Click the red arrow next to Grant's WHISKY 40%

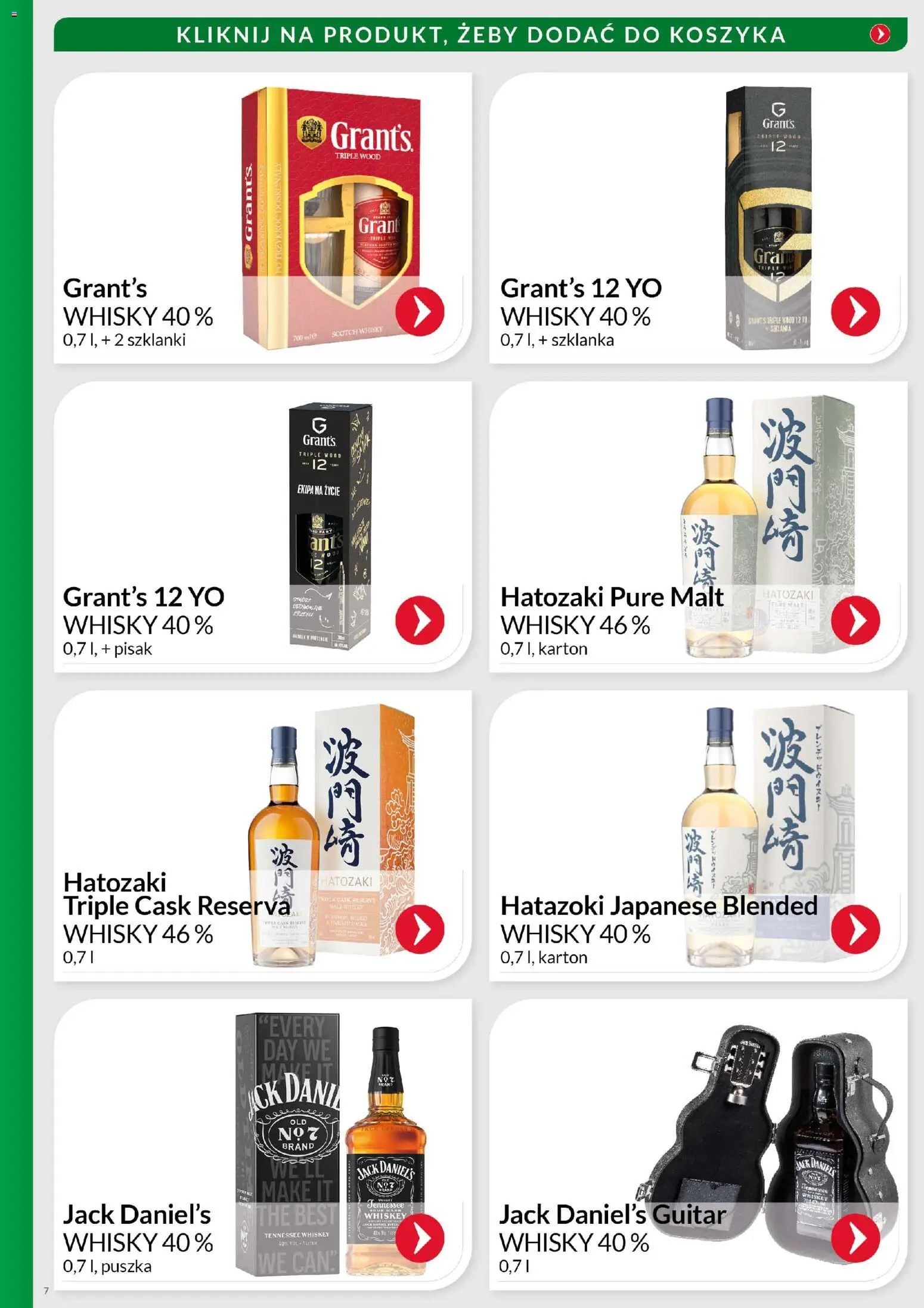(x=419, y=310)
